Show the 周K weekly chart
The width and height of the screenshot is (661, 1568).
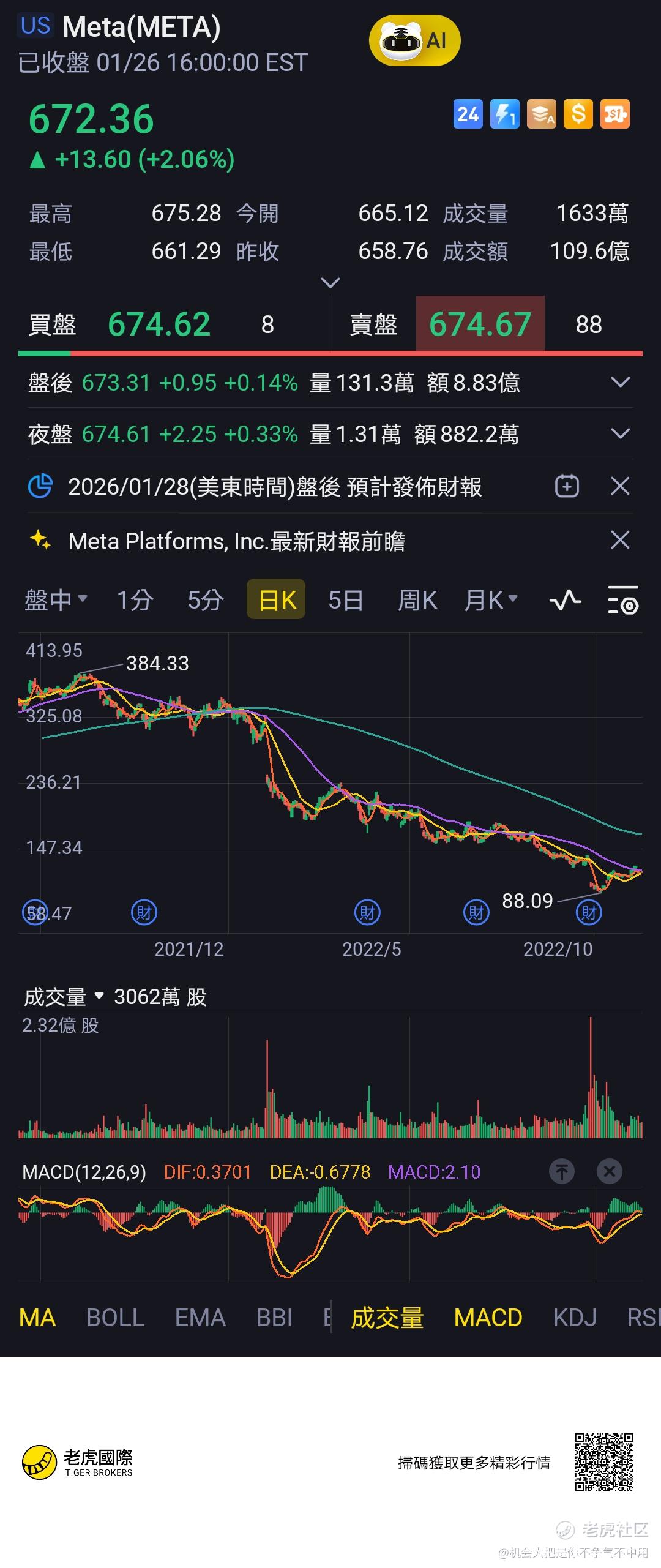(x=417, y=600)
